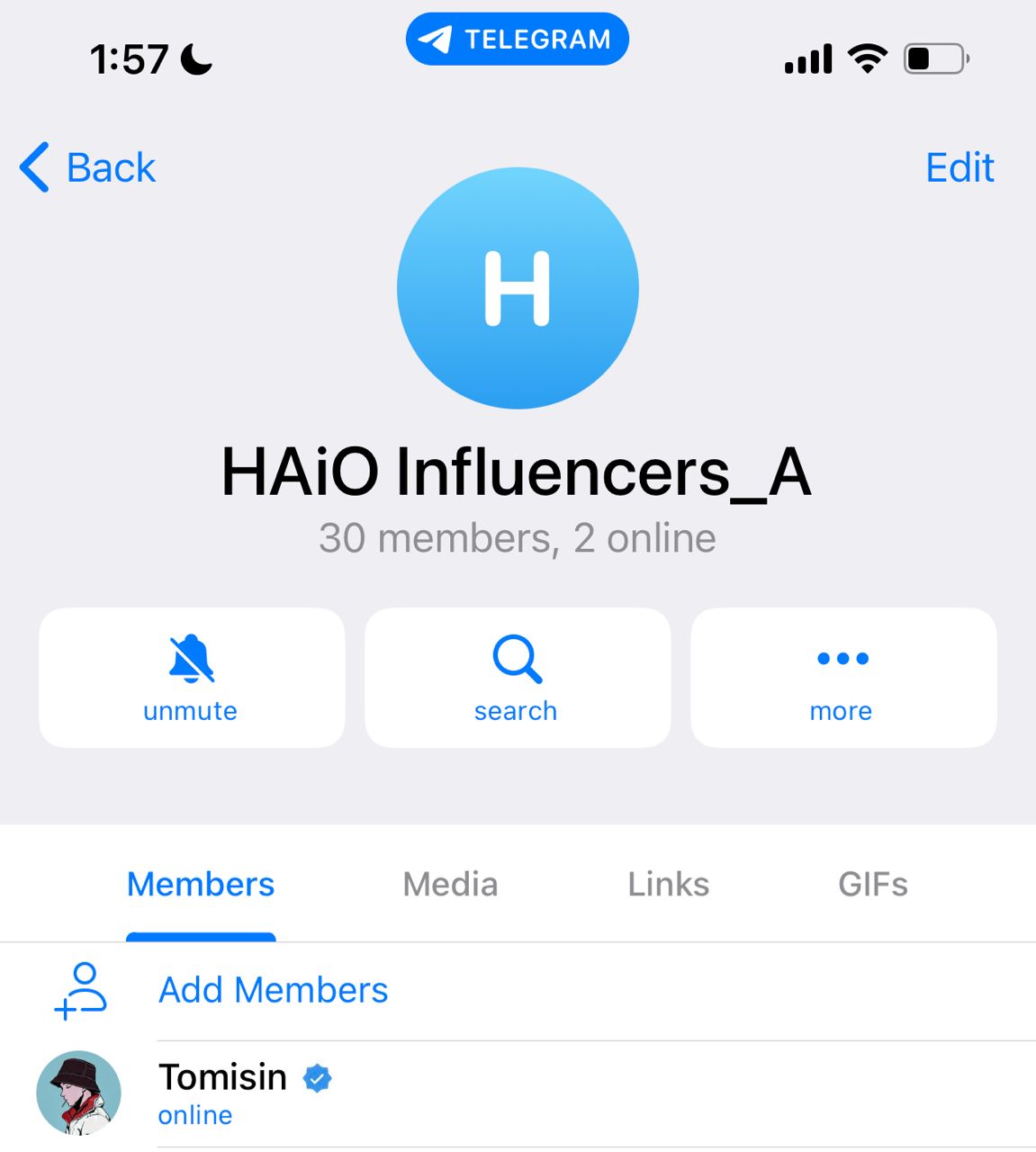Switch to the Media tab
The width and height of the screenshot is (1036, 1152).
[450, 885]
